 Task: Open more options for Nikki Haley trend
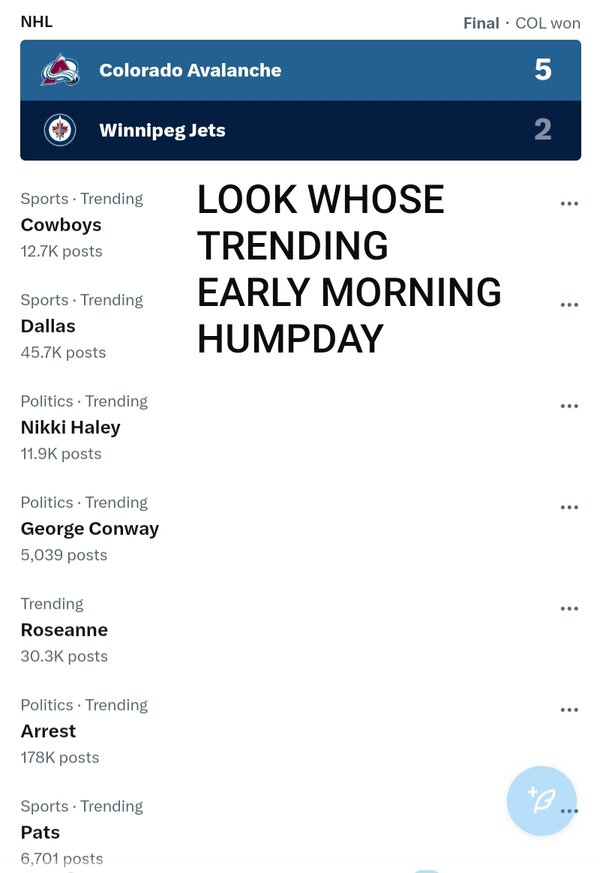point(569,406)
